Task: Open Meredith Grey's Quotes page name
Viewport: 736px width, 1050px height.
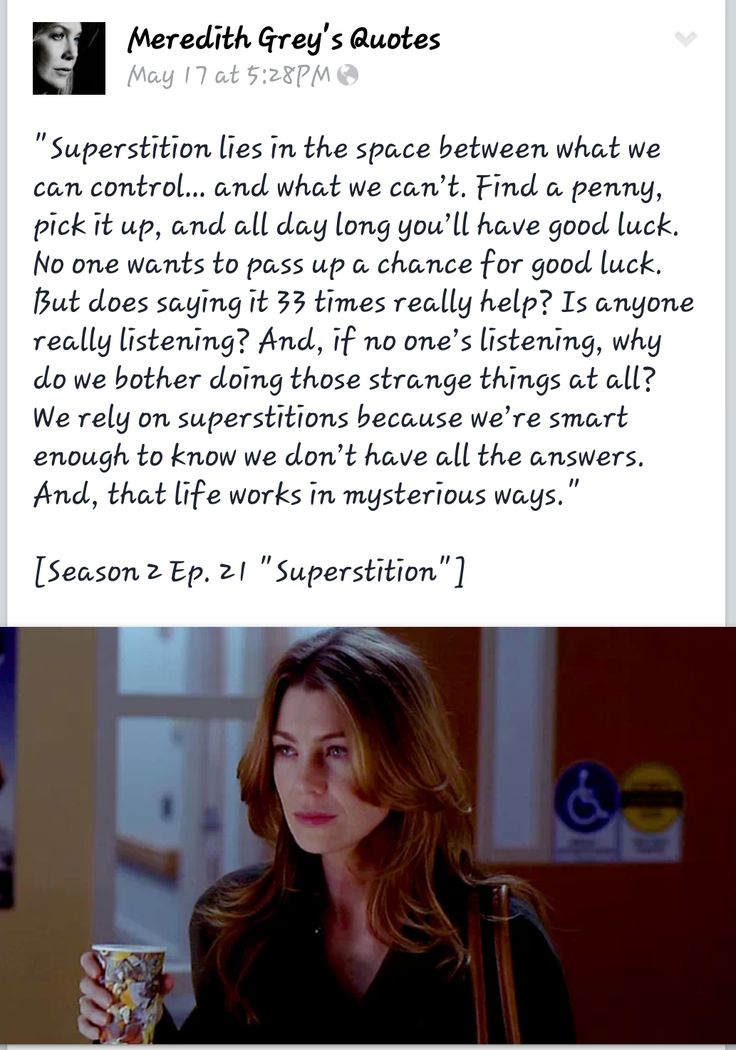Action: click(284, 40)
